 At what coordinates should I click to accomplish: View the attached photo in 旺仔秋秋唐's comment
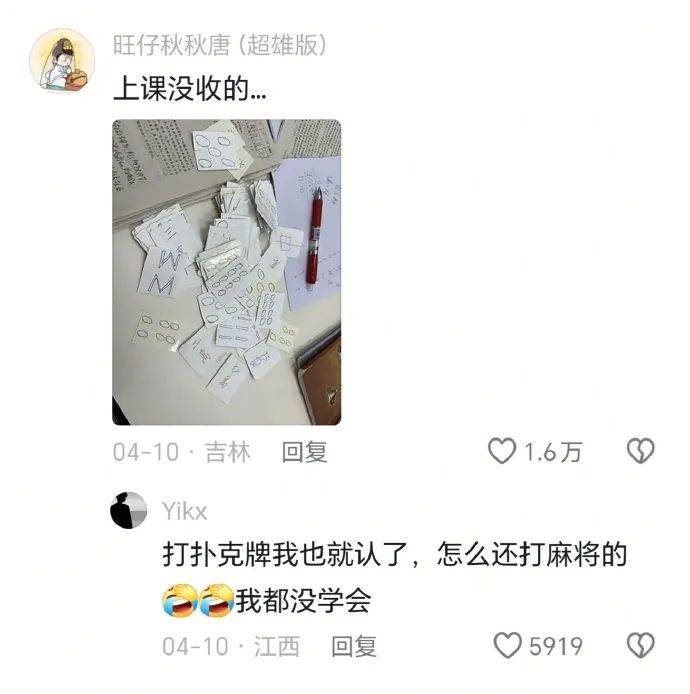(226, 272)
